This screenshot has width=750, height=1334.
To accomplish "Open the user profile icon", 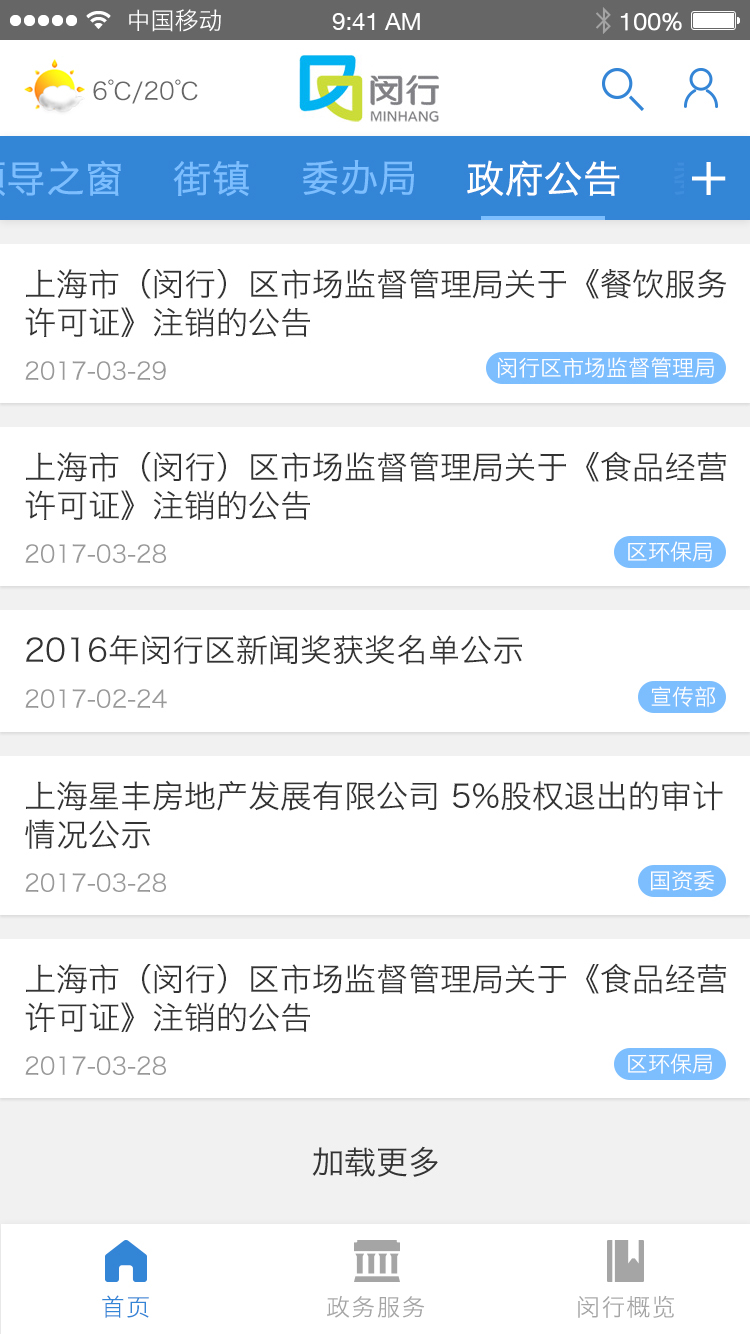I will 701,90.
